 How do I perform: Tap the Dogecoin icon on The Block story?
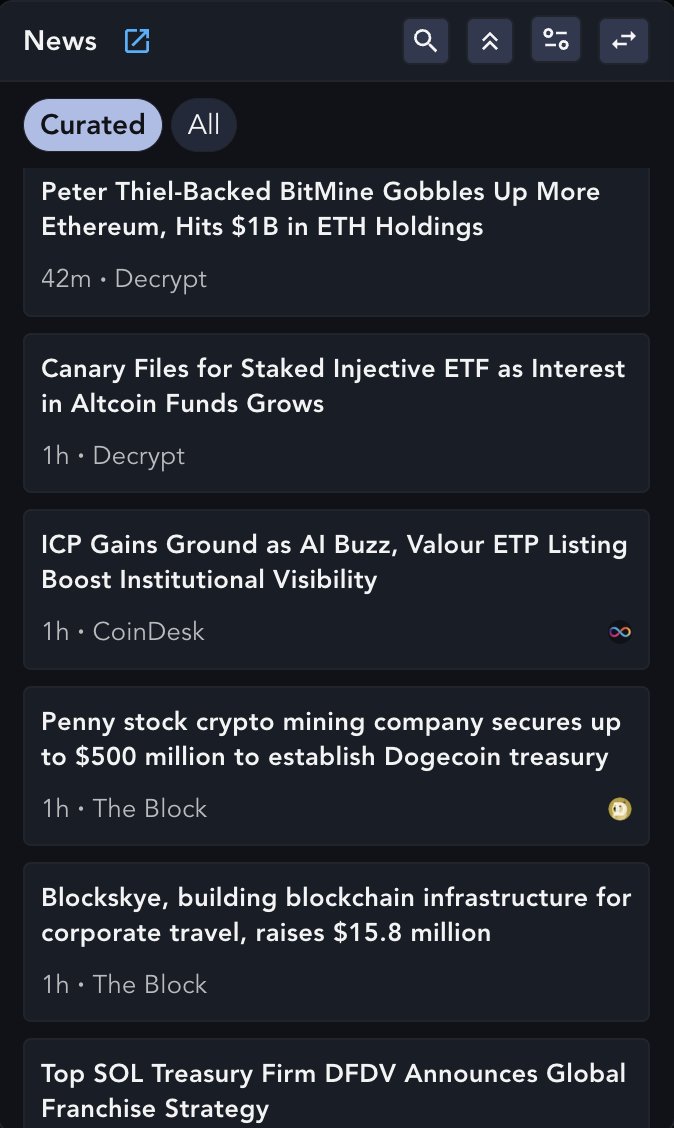tap(620, 809)
